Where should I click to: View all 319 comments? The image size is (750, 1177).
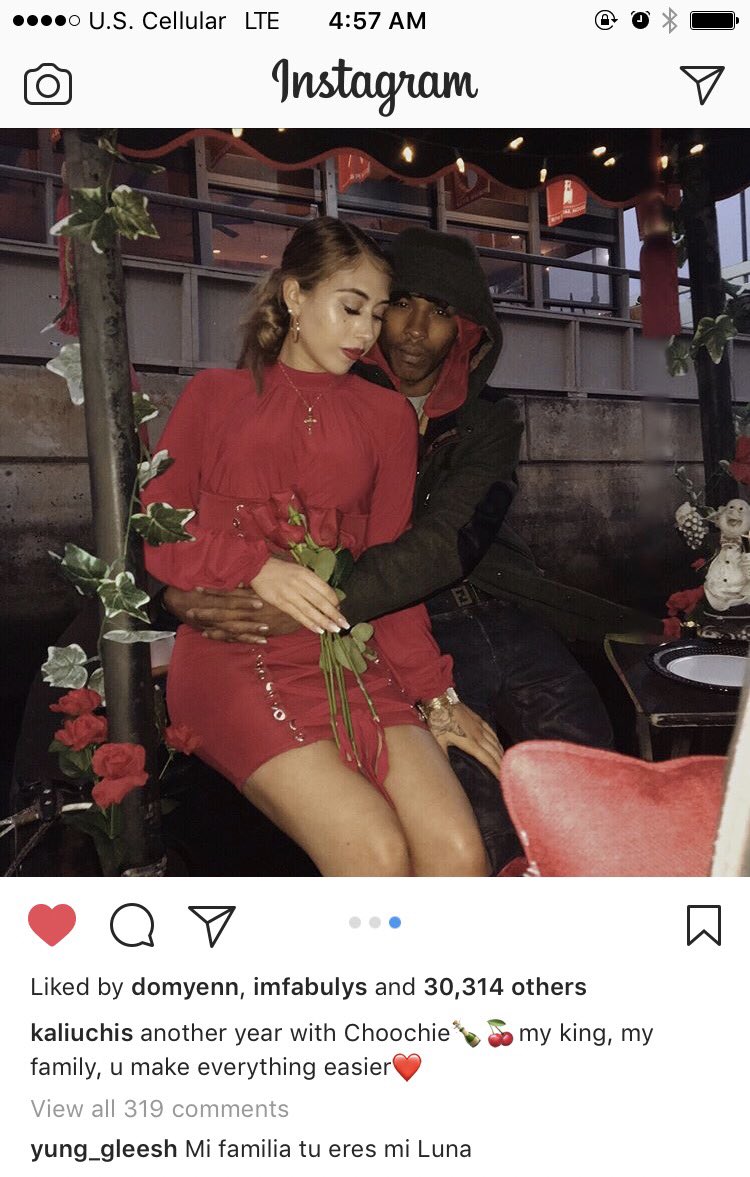coord(159,1108)
